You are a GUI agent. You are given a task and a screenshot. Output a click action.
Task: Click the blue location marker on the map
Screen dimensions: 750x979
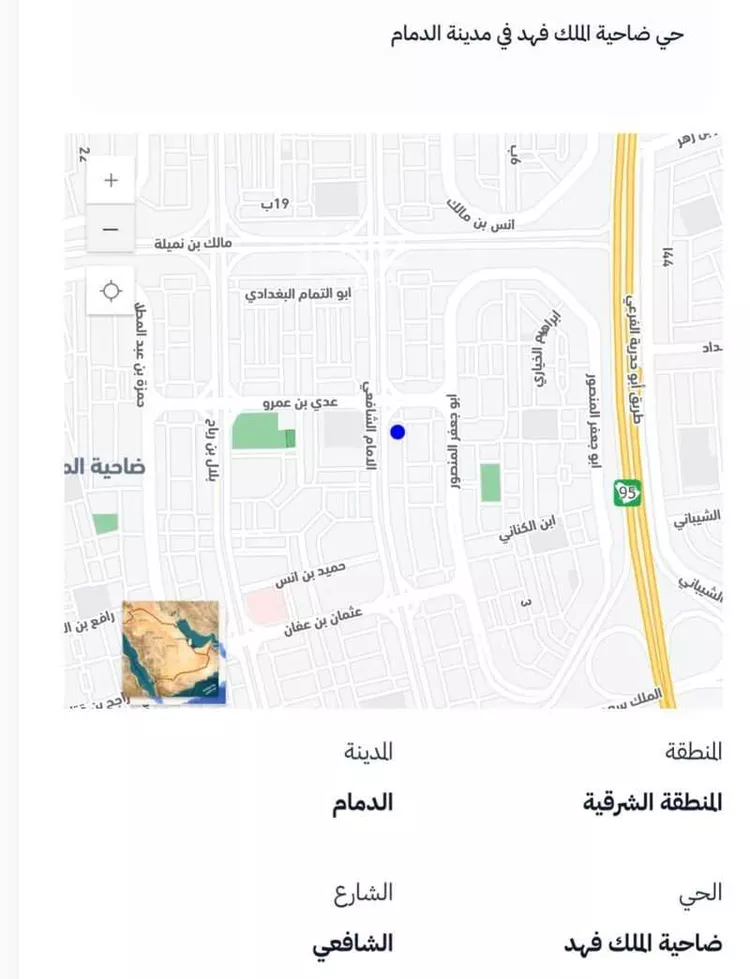[x=399, y=433]
